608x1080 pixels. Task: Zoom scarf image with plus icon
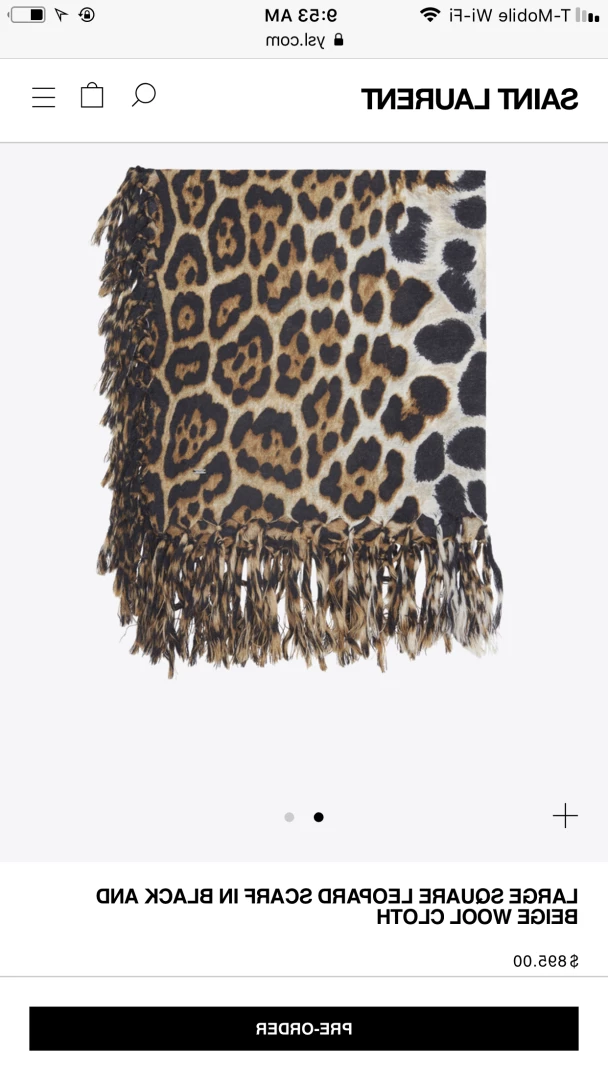click(565, 816)
